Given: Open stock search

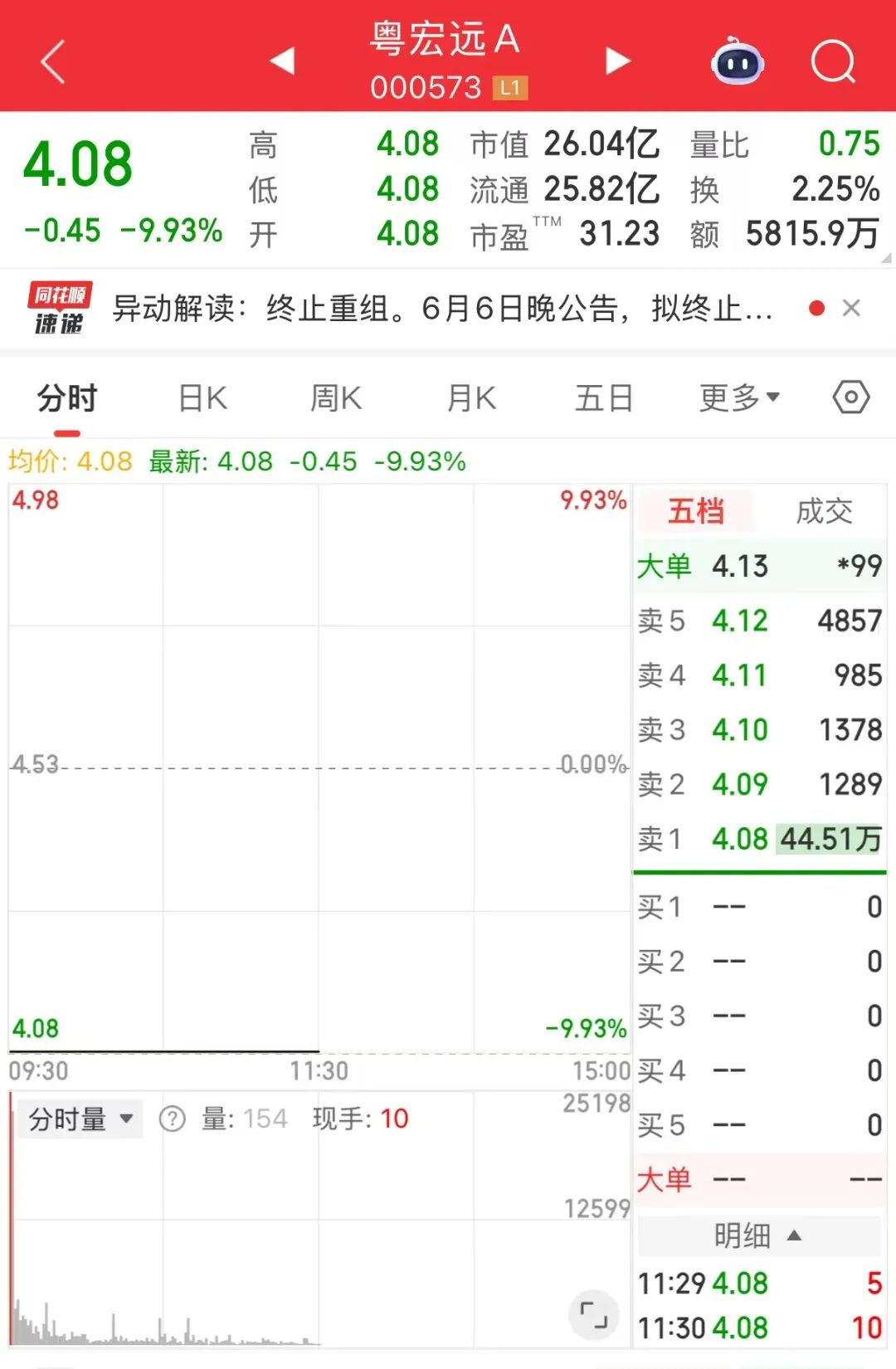Looking at the screenshot, I should 832,61.
